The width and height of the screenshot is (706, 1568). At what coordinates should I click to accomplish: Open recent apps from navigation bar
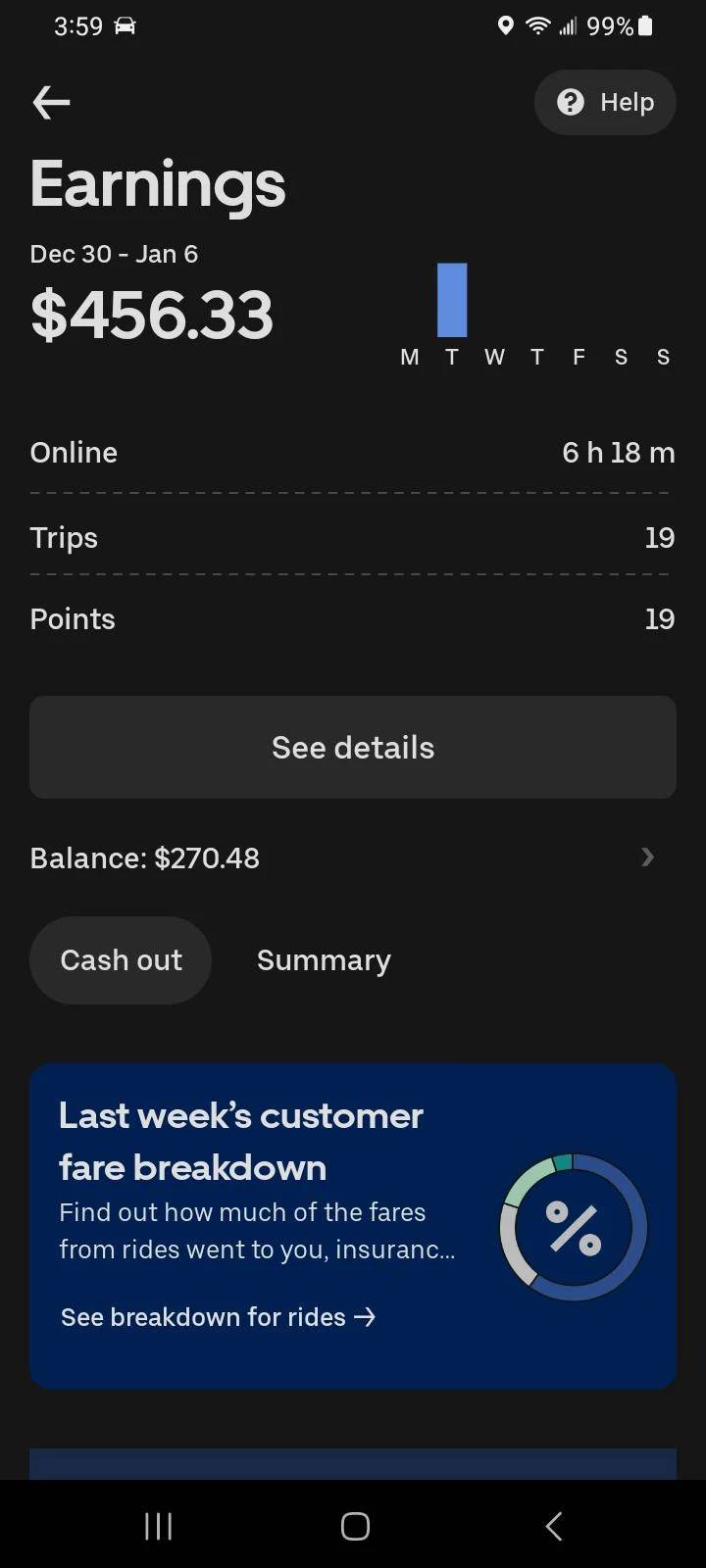[x=158, y=1526]
